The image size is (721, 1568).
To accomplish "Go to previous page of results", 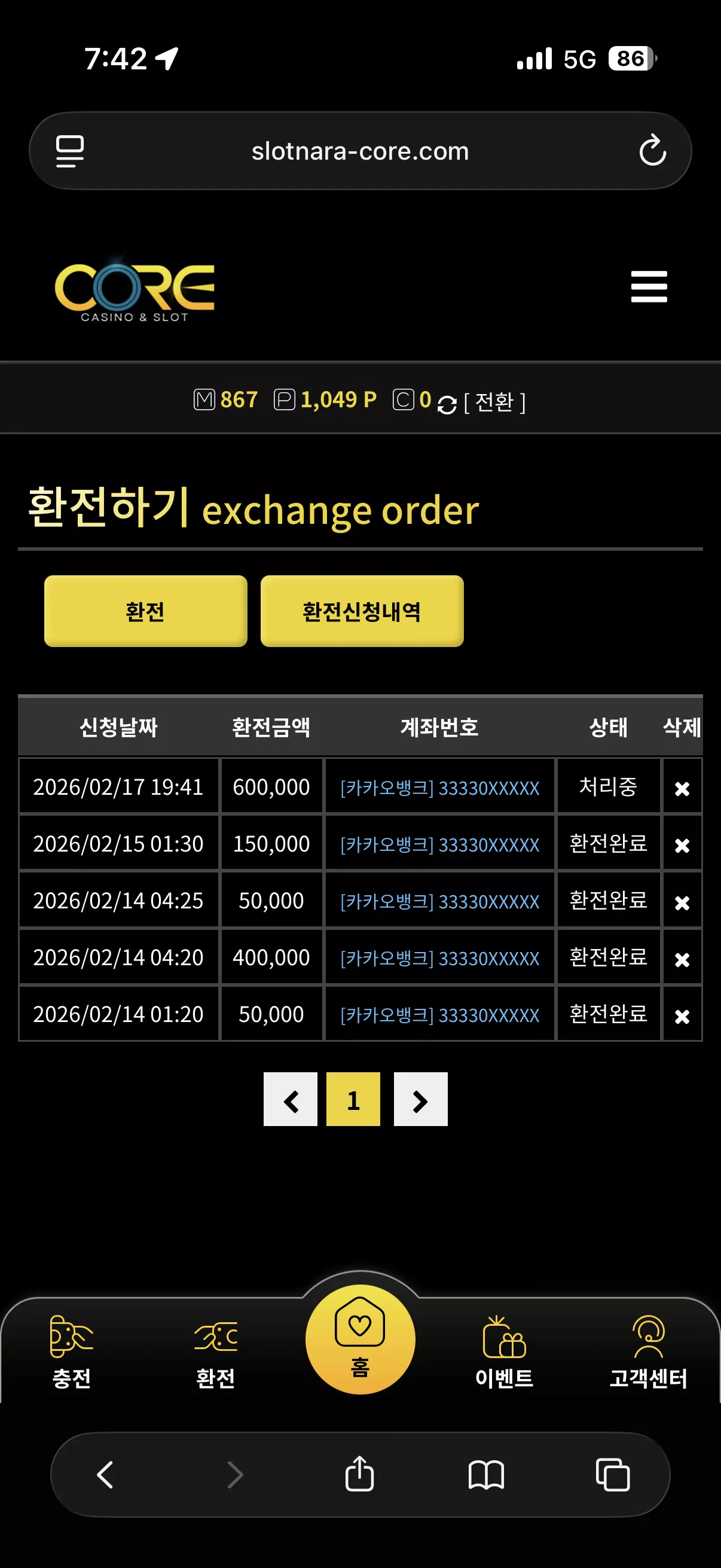I will coord(290,1099).
